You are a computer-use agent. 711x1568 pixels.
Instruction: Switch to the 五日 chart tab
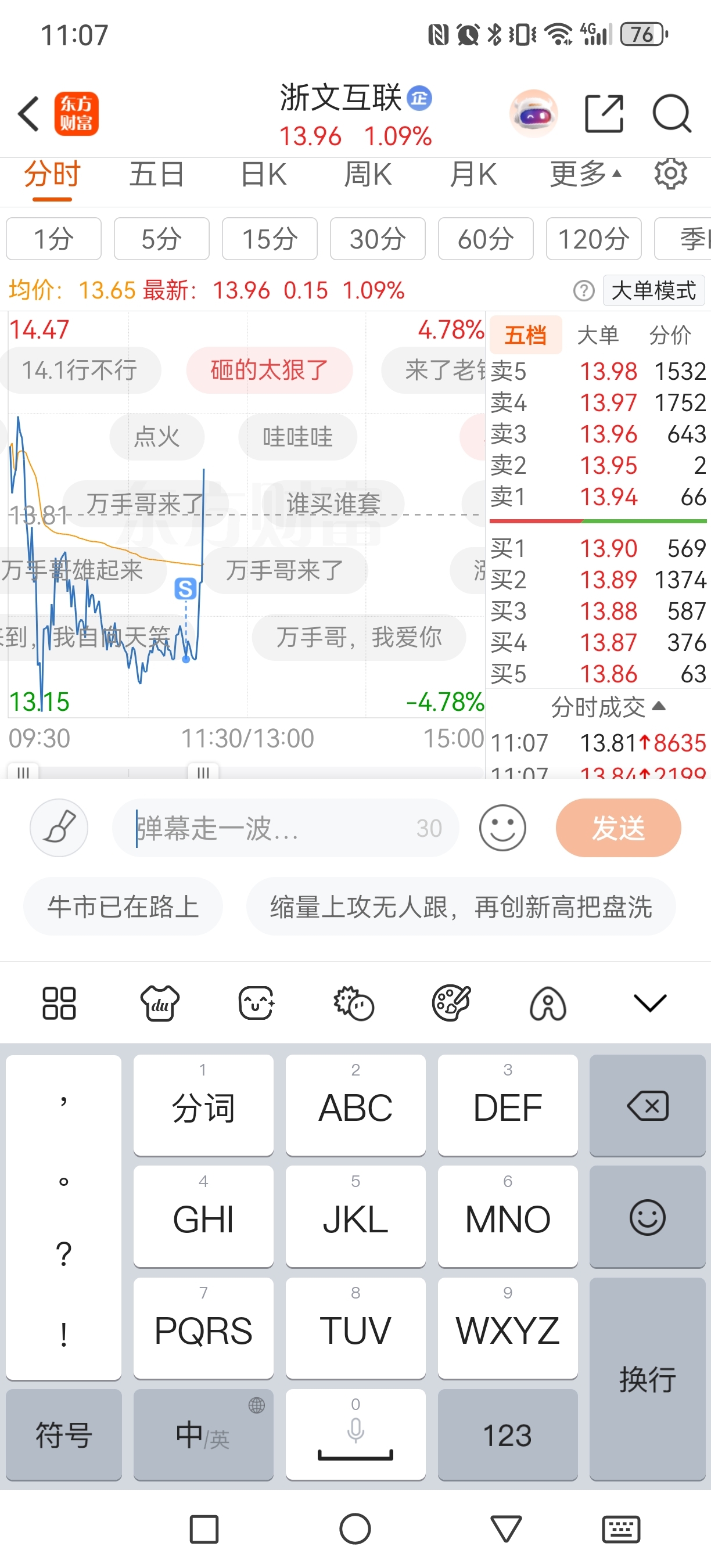click(x=156, y=175)
